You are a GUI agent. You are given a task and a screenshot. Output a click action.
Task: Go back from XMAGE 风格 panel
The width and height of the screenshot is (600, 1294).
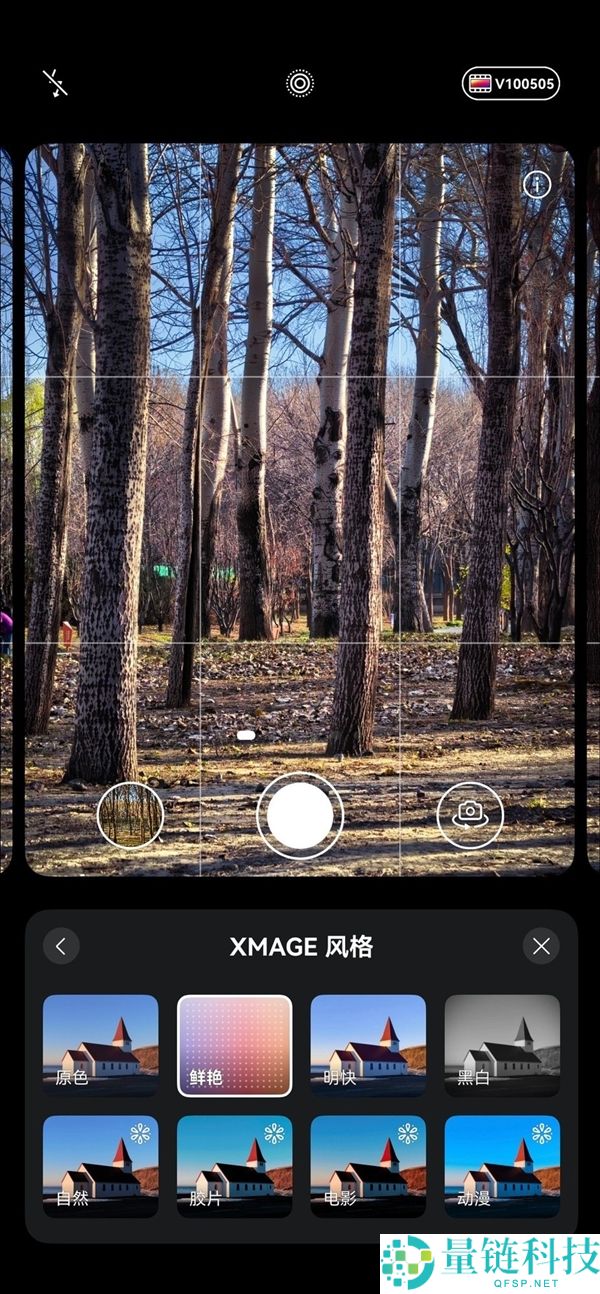(x=61, y=946)
